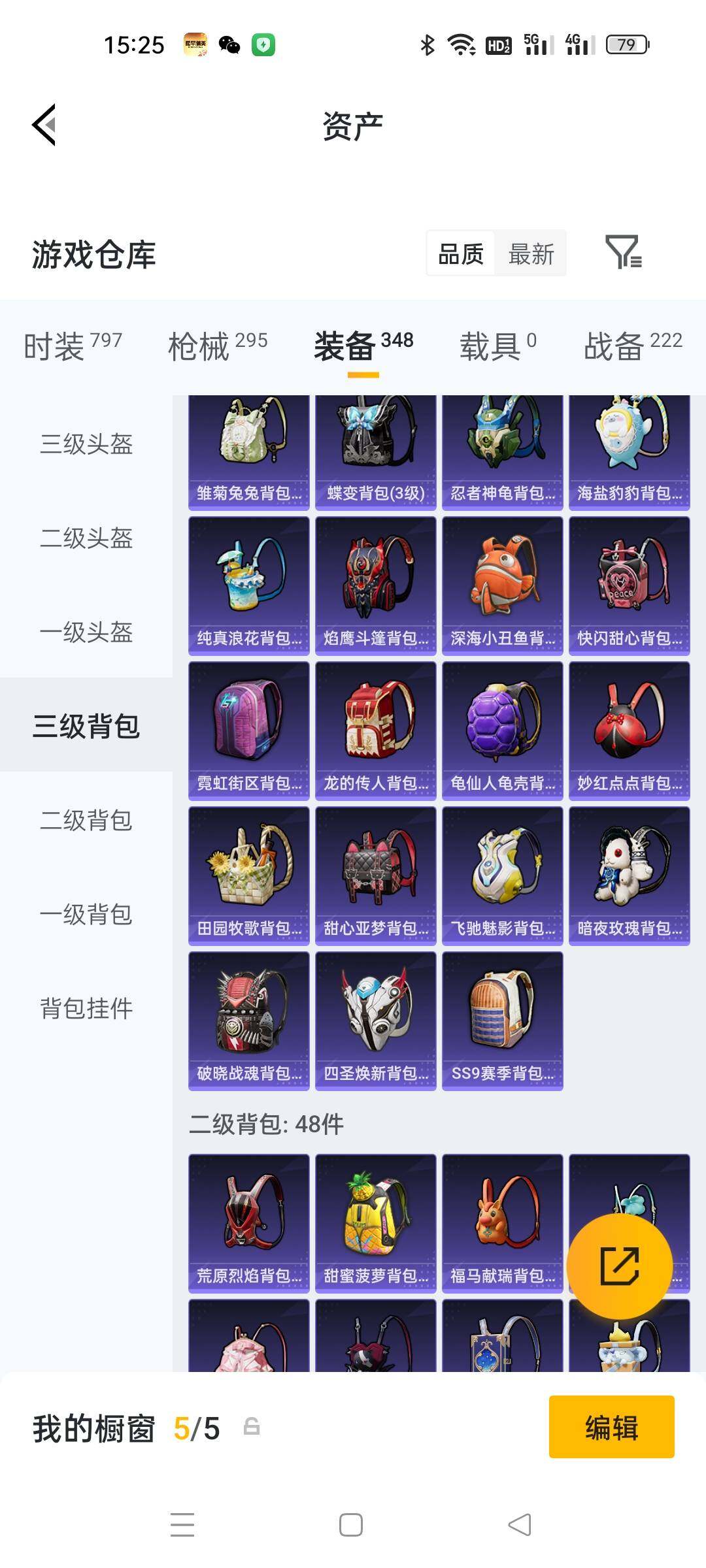Go back using the top-left arrow

44,125
